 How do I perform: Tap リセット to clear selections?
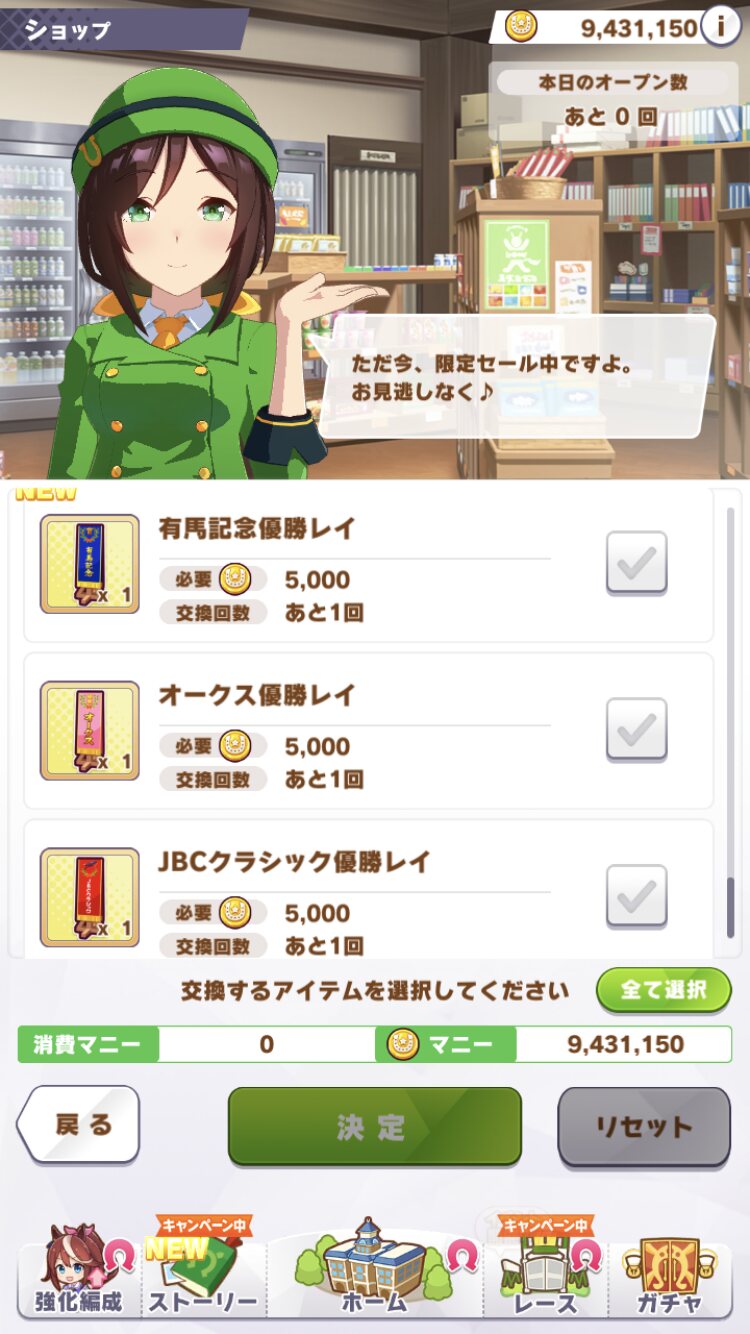click(x=644, y=1126)
